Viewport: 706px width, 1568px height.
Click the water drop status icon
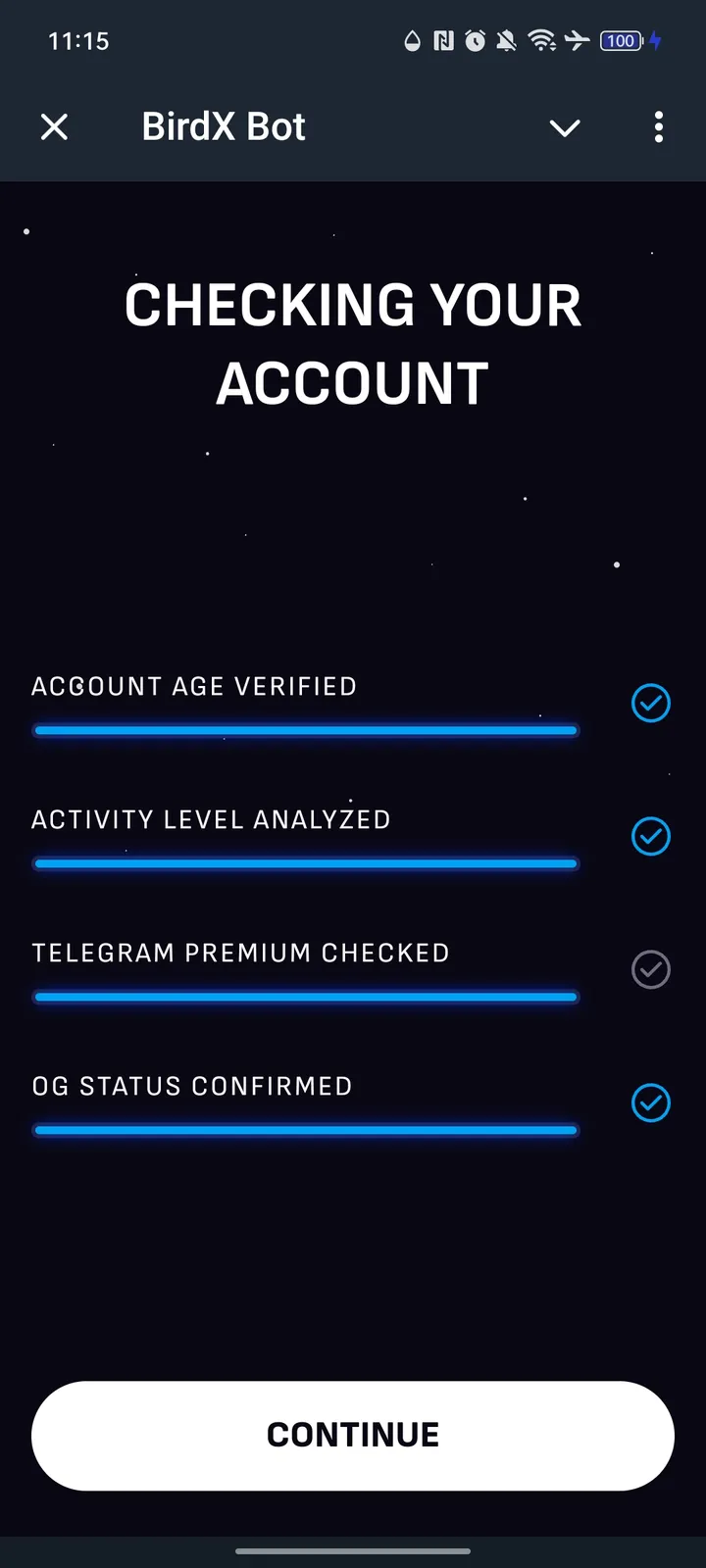412,41
